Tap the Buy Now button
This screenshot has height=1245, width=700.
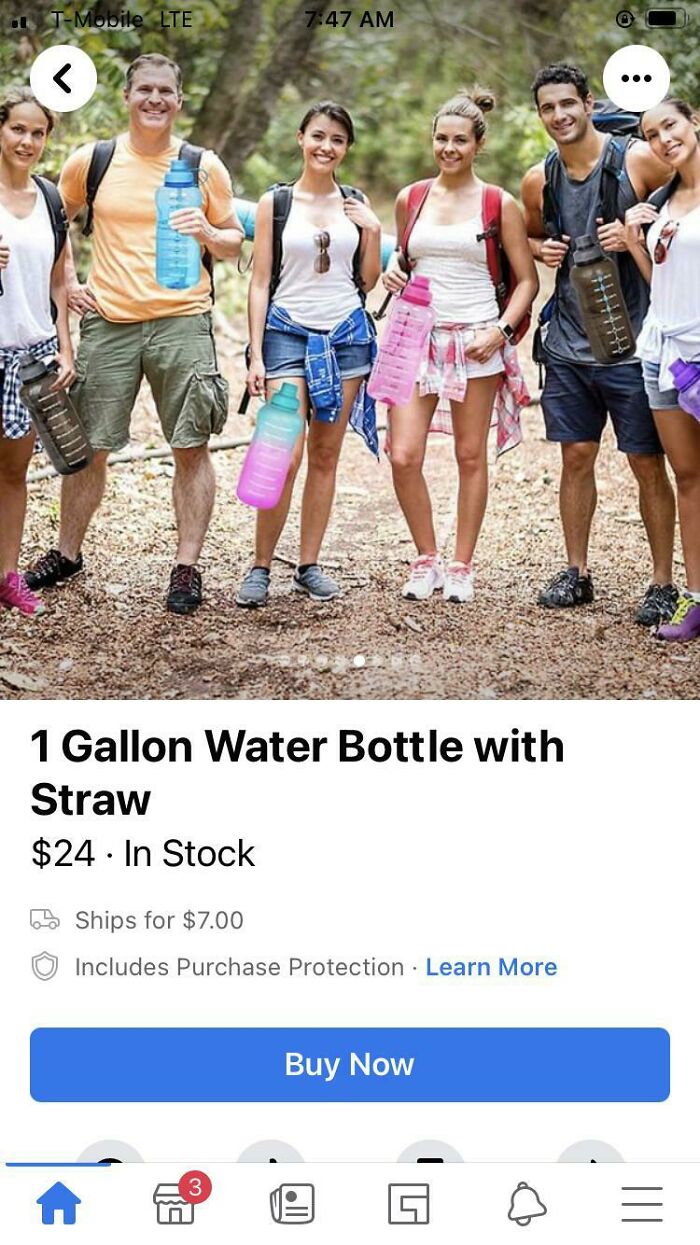[350, 1064]
